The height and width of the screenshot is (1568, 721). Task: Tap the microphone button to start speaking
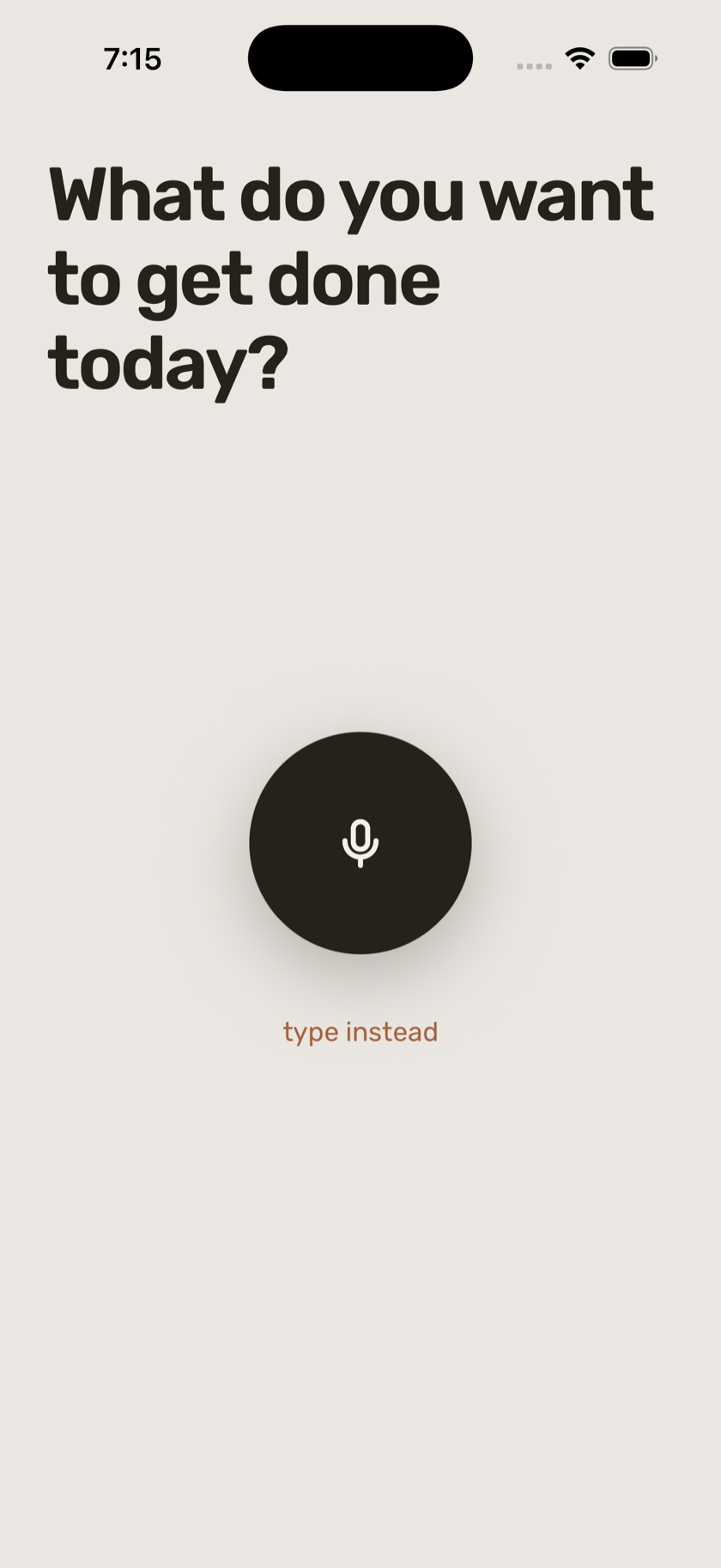point(360,842)
